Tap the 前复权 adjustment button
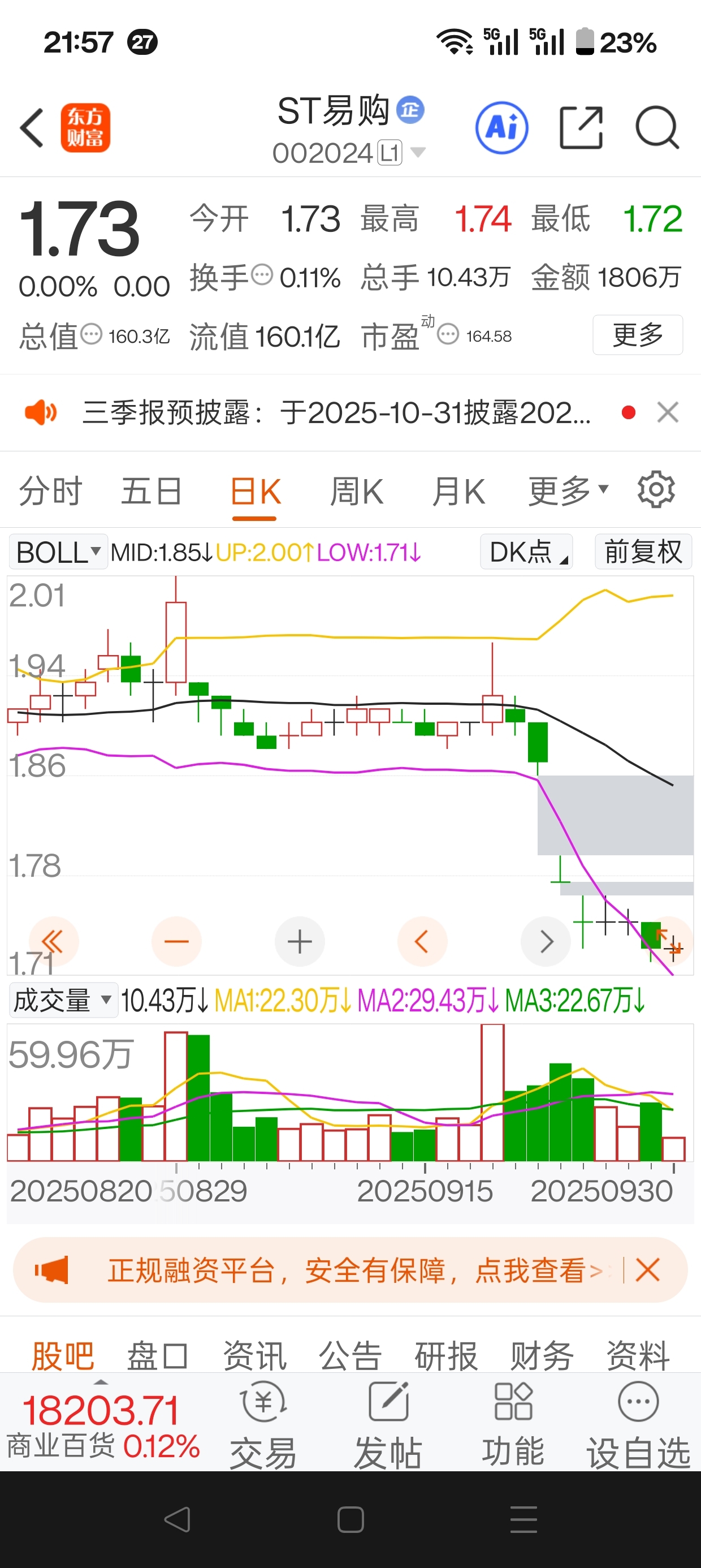Viewport: 701px width, 1568px height. [643, 552]
